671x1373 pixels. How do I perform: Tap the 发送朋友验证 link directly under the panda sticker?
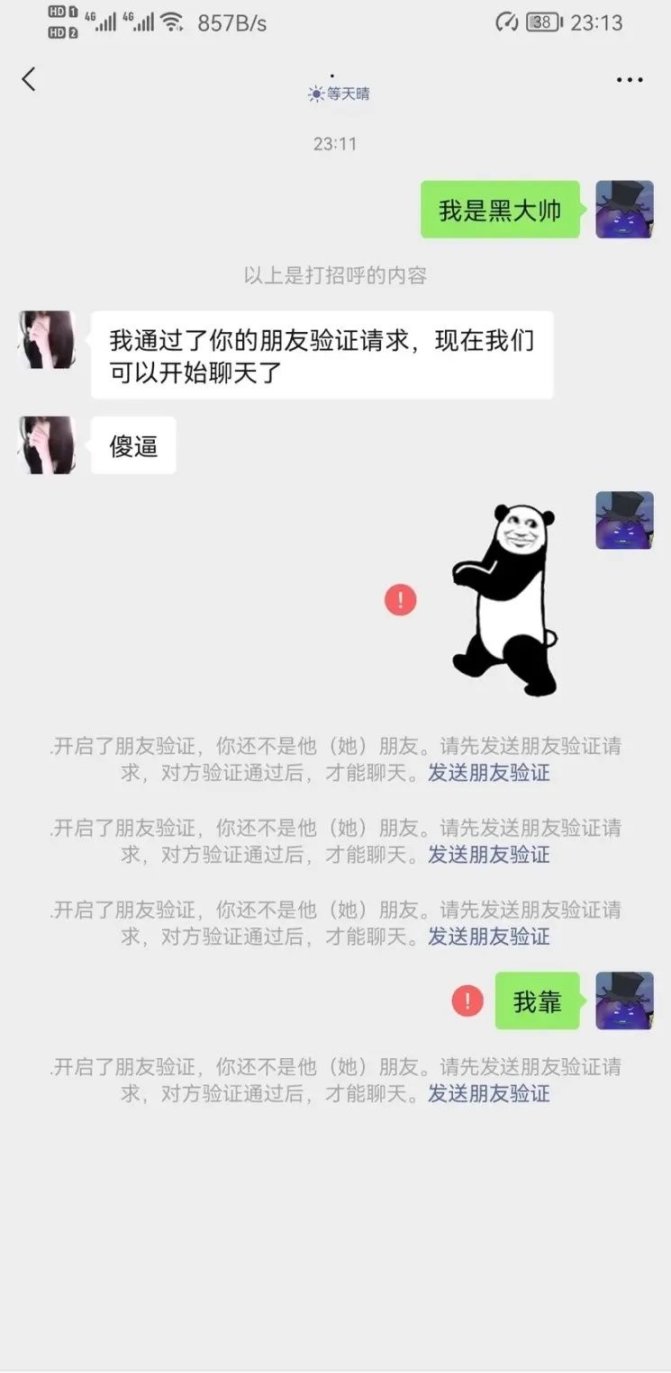click(489, 773)
